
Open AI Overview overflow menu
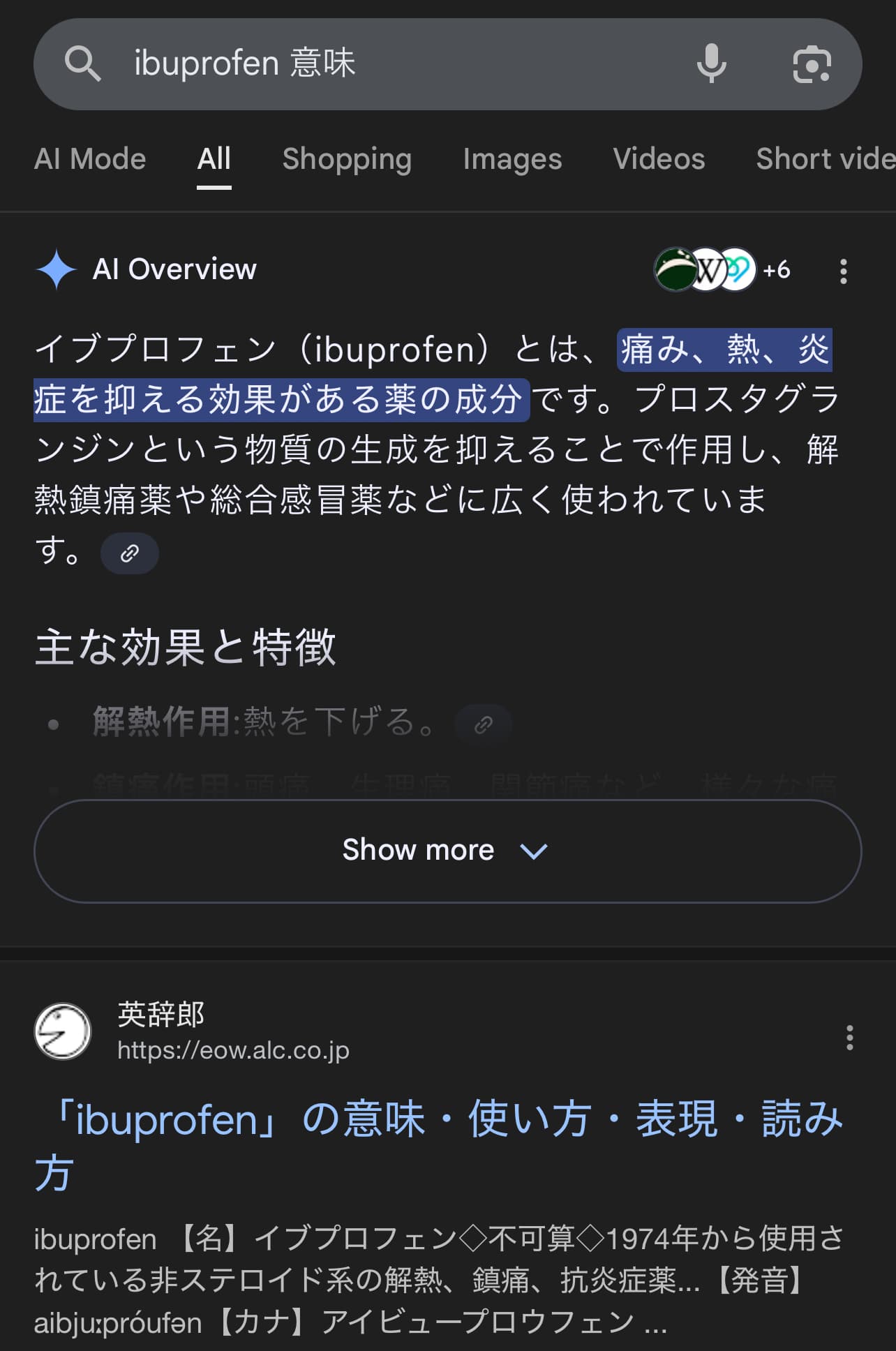pyautogui.click(x=844, y=271)
